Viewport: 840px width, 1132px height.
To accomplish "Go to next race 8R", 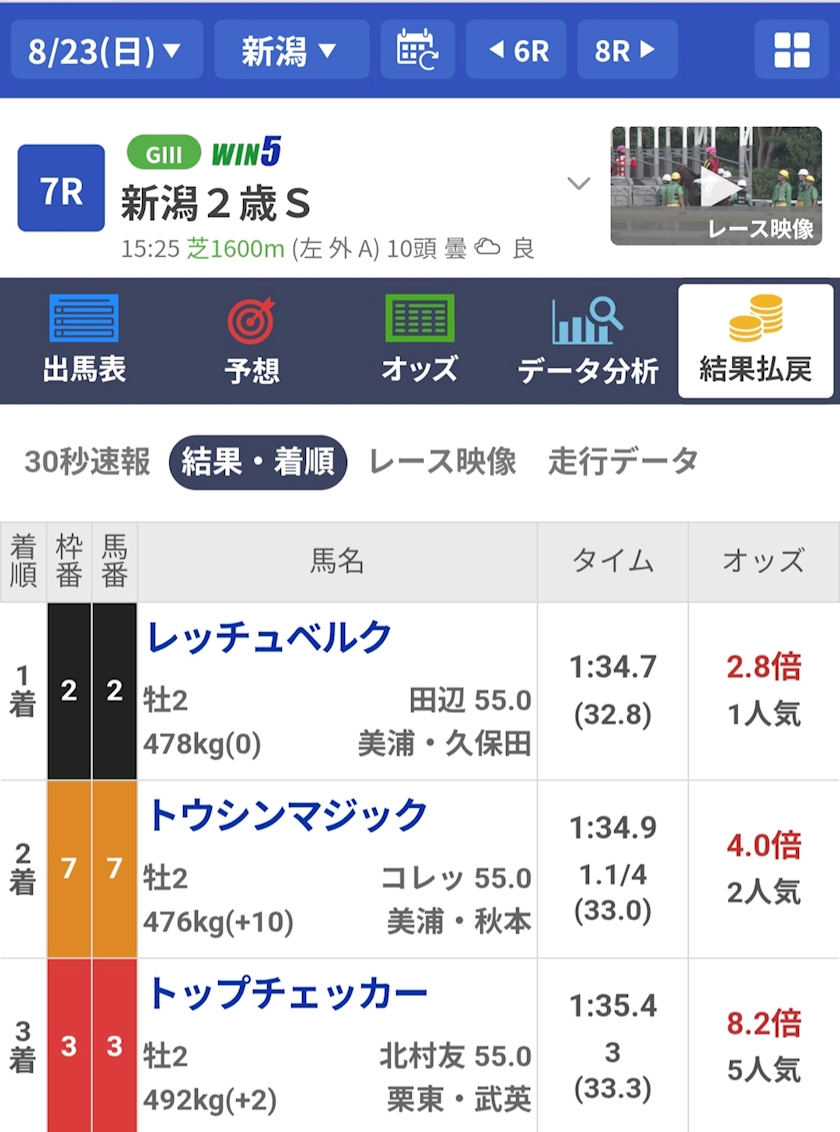I will coord(627,50).
